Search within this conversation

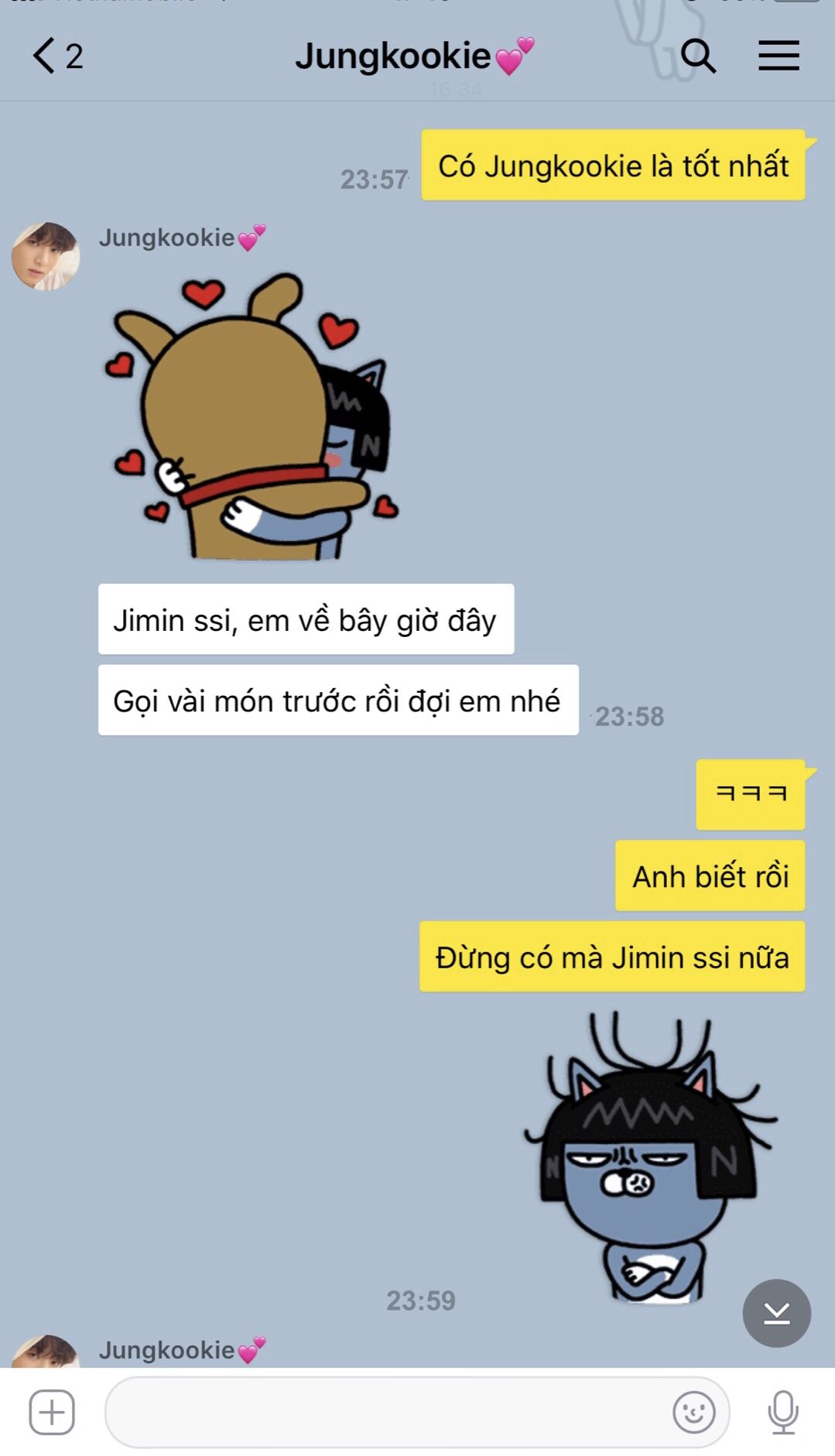coord(697,56)
